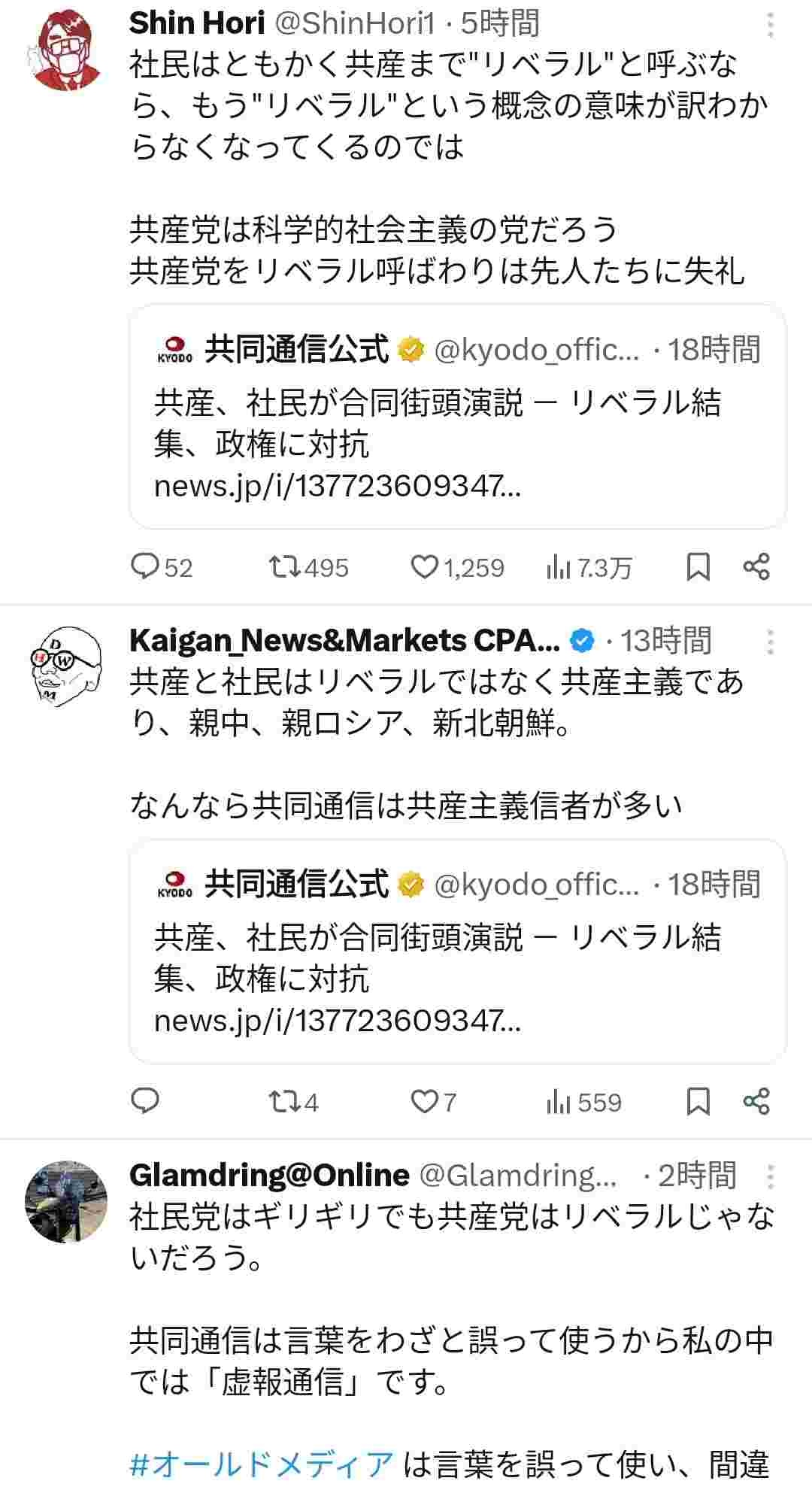Repost the Kaigan_News&Markets post
This screenshot has height=1487, width=812.
(x=286, y=1101)
